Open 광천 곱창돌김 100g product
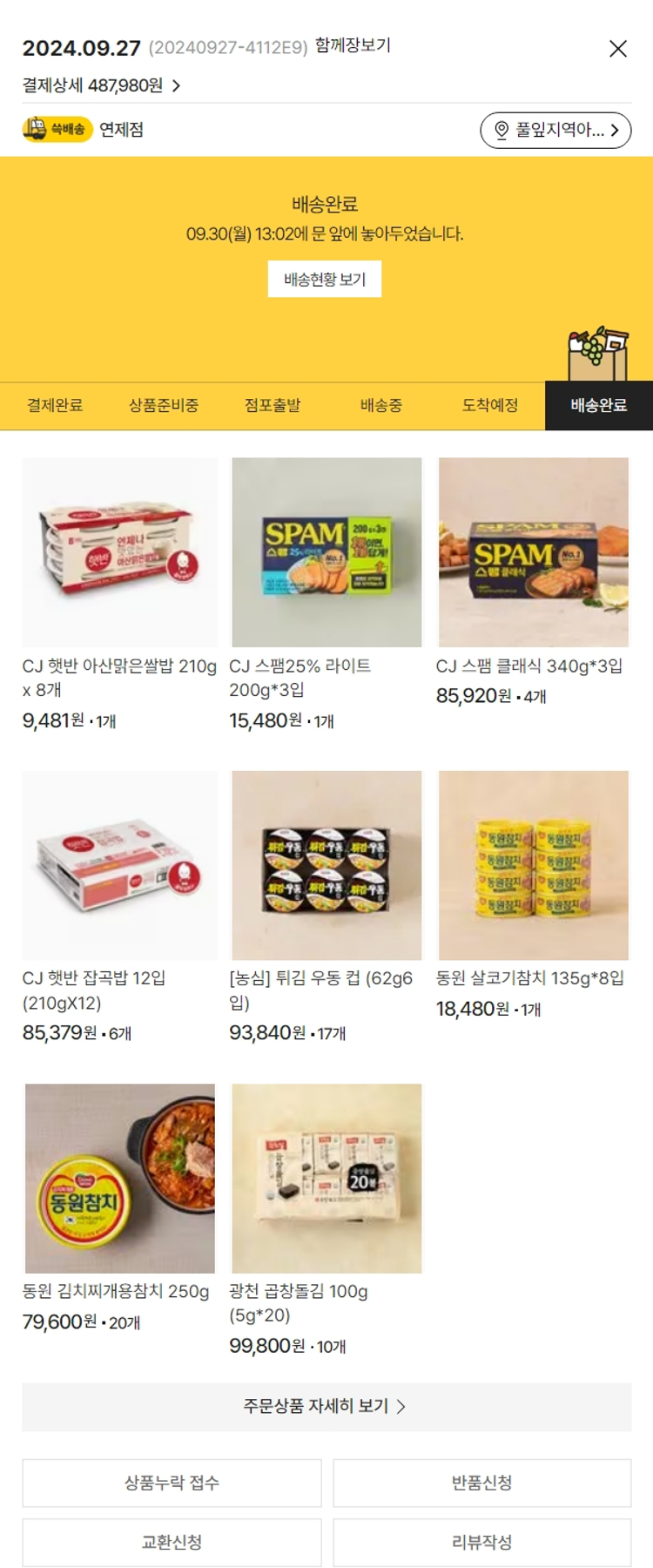Viewport: 653px width, 1568px height. click(x=326, y=1179)
